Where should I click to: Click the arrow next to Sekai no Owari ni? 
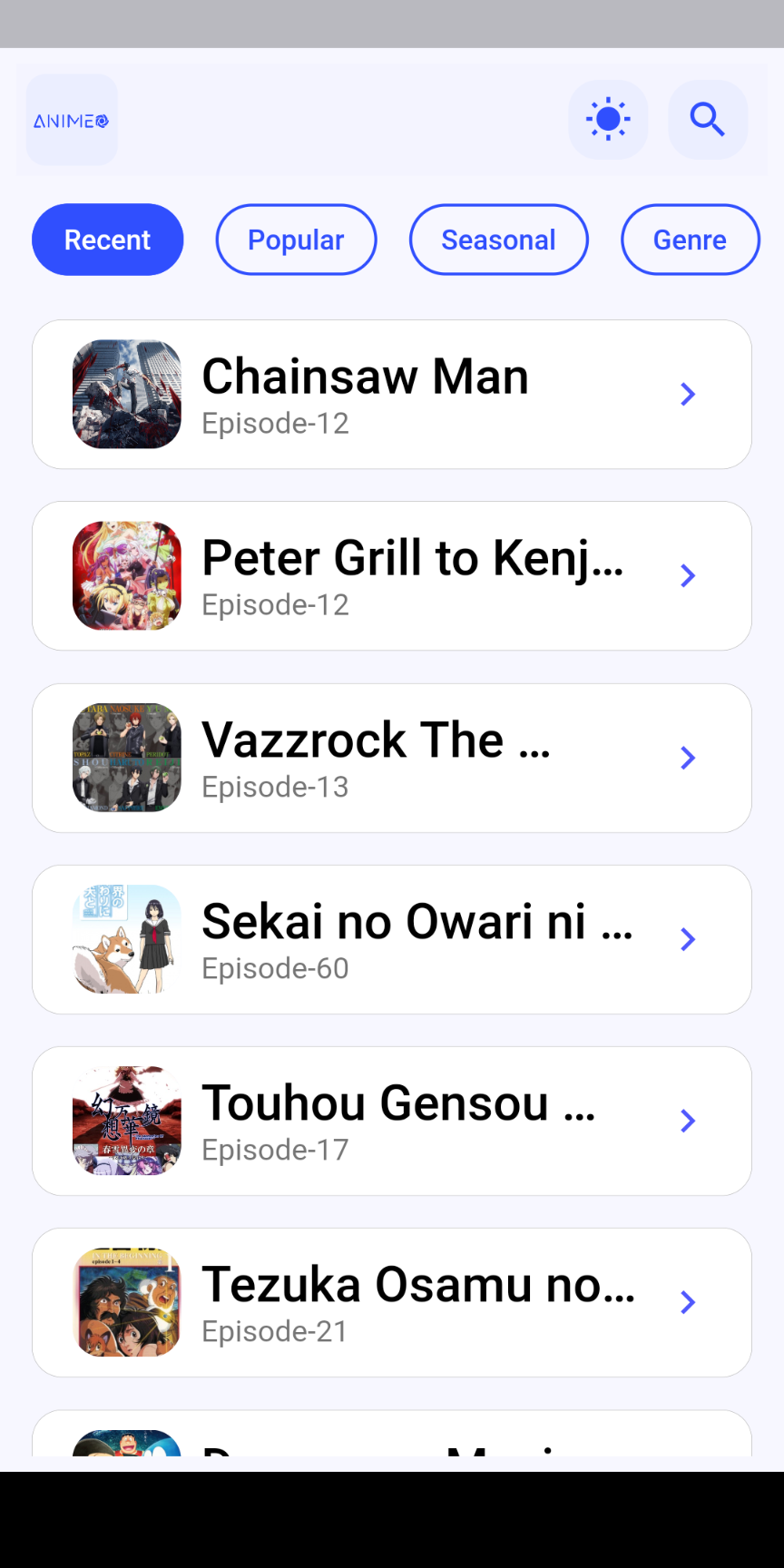pyautogui.click(x=687, y=939)
